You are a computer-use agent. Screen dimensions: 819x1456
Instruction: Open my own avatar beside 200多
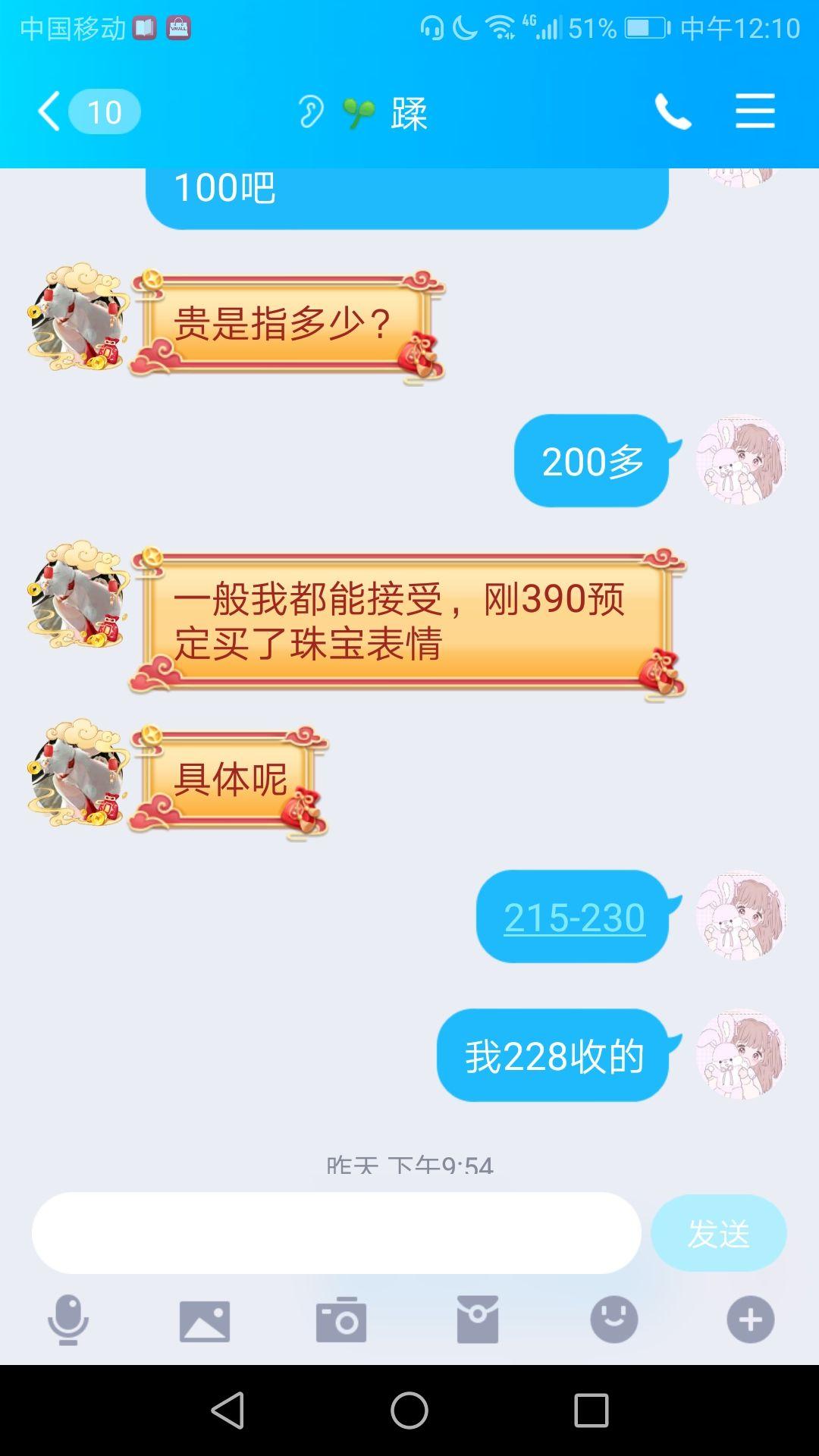[741, 460]
